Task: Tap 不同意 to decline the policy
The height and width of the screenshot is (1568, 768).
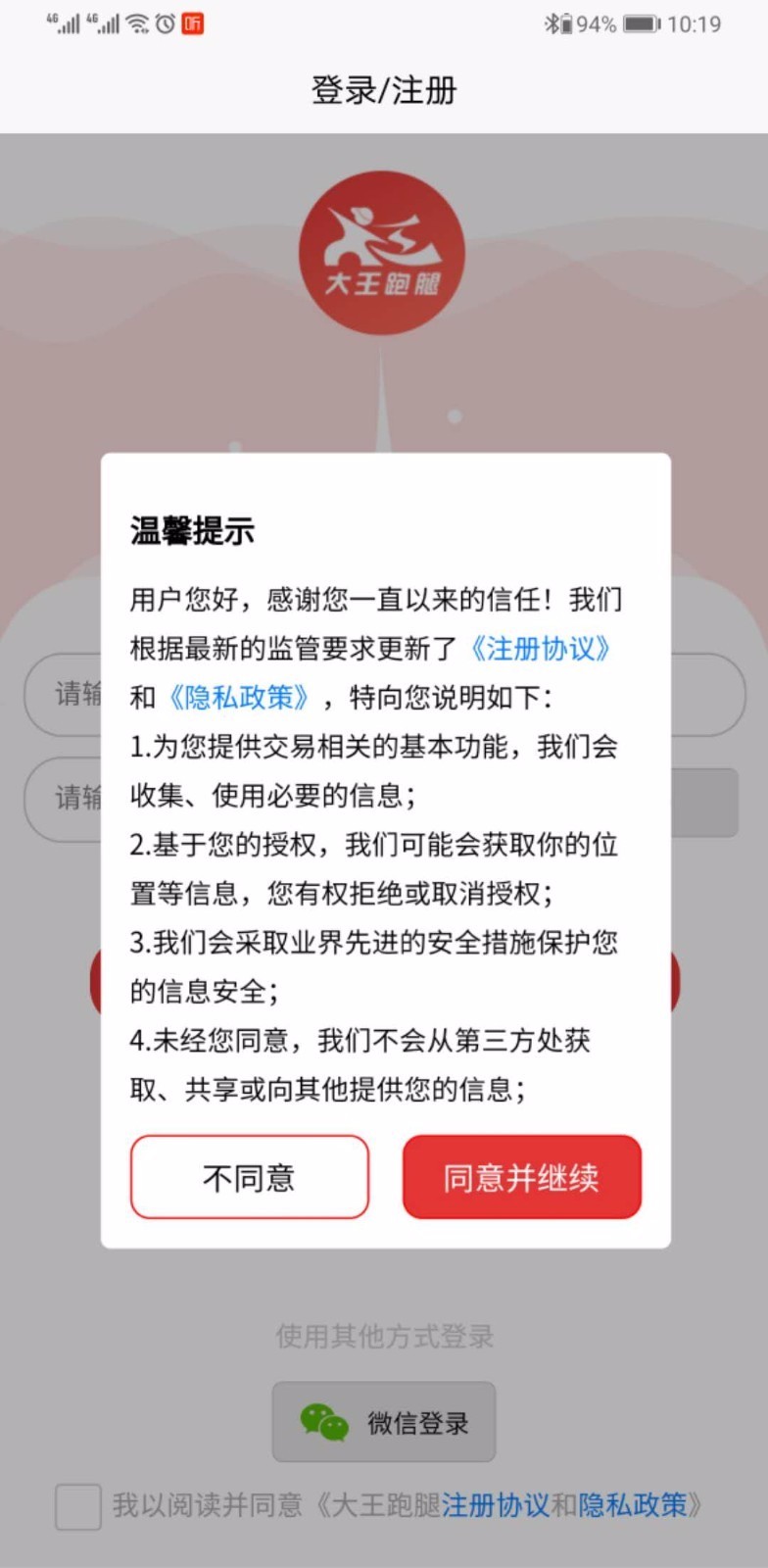Action: [249, 1177]
